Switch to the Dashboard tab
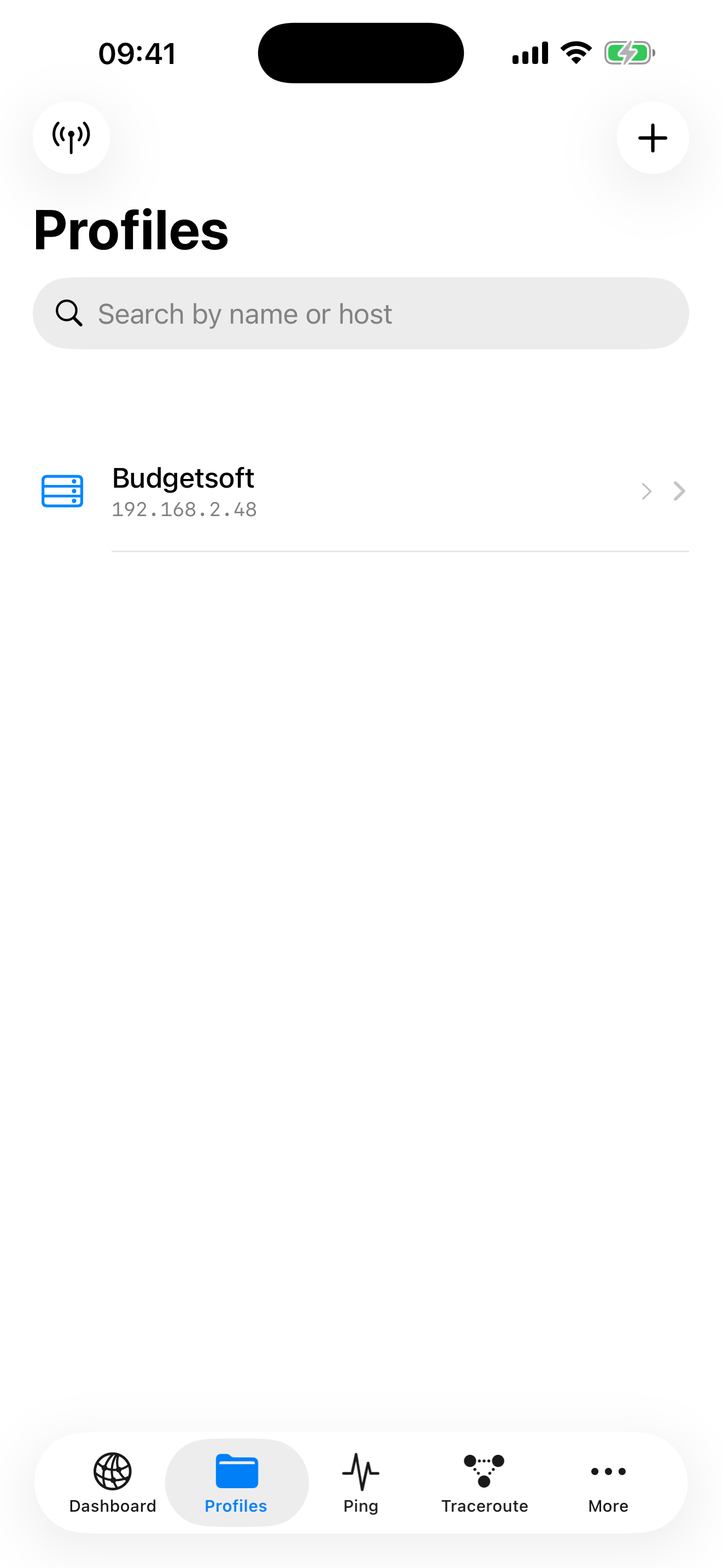Screen dimensions: 722x1568 [112, 1506]
